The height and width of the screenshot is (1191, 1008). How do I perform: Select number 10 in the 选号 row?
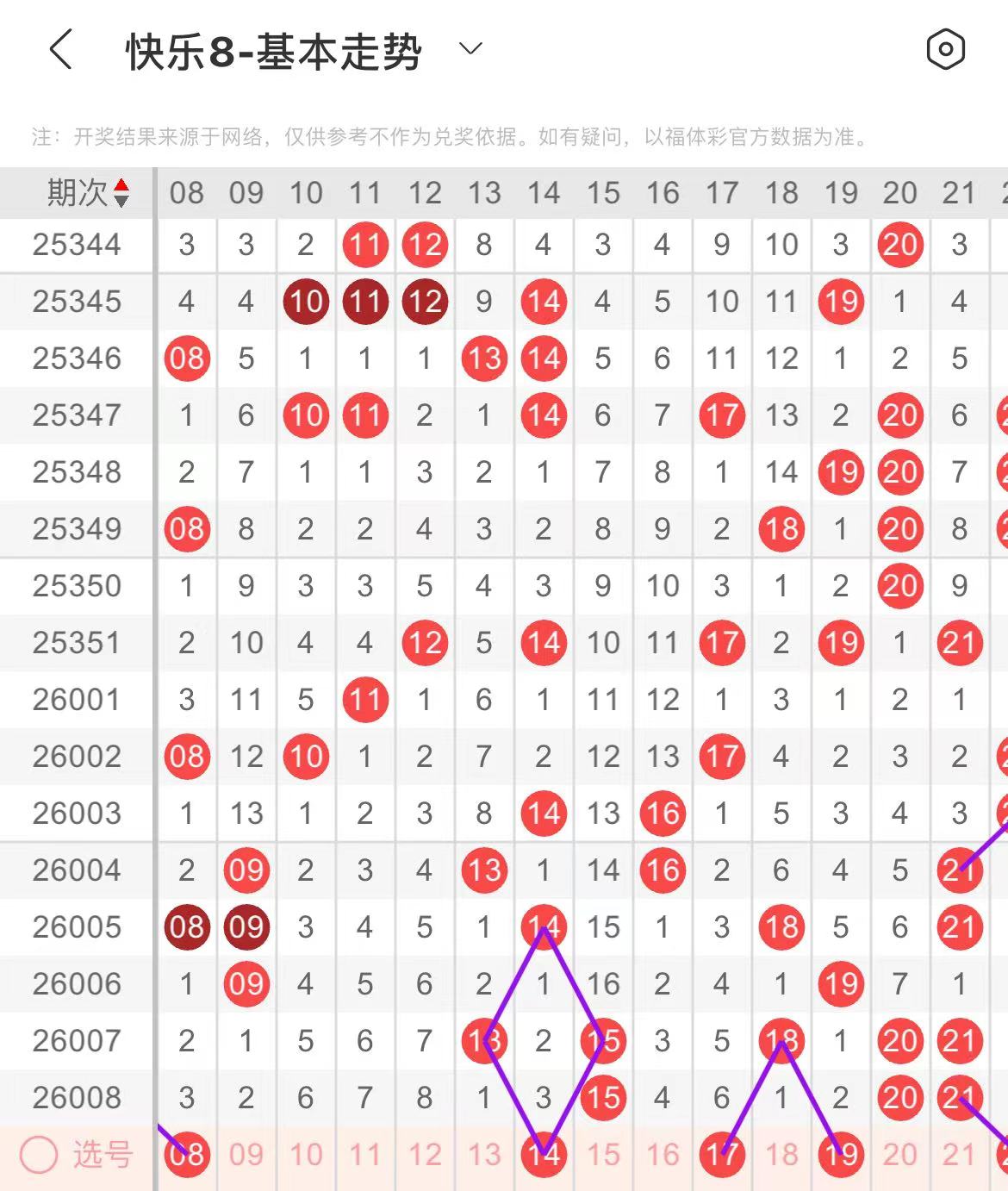coord(306,1155)
